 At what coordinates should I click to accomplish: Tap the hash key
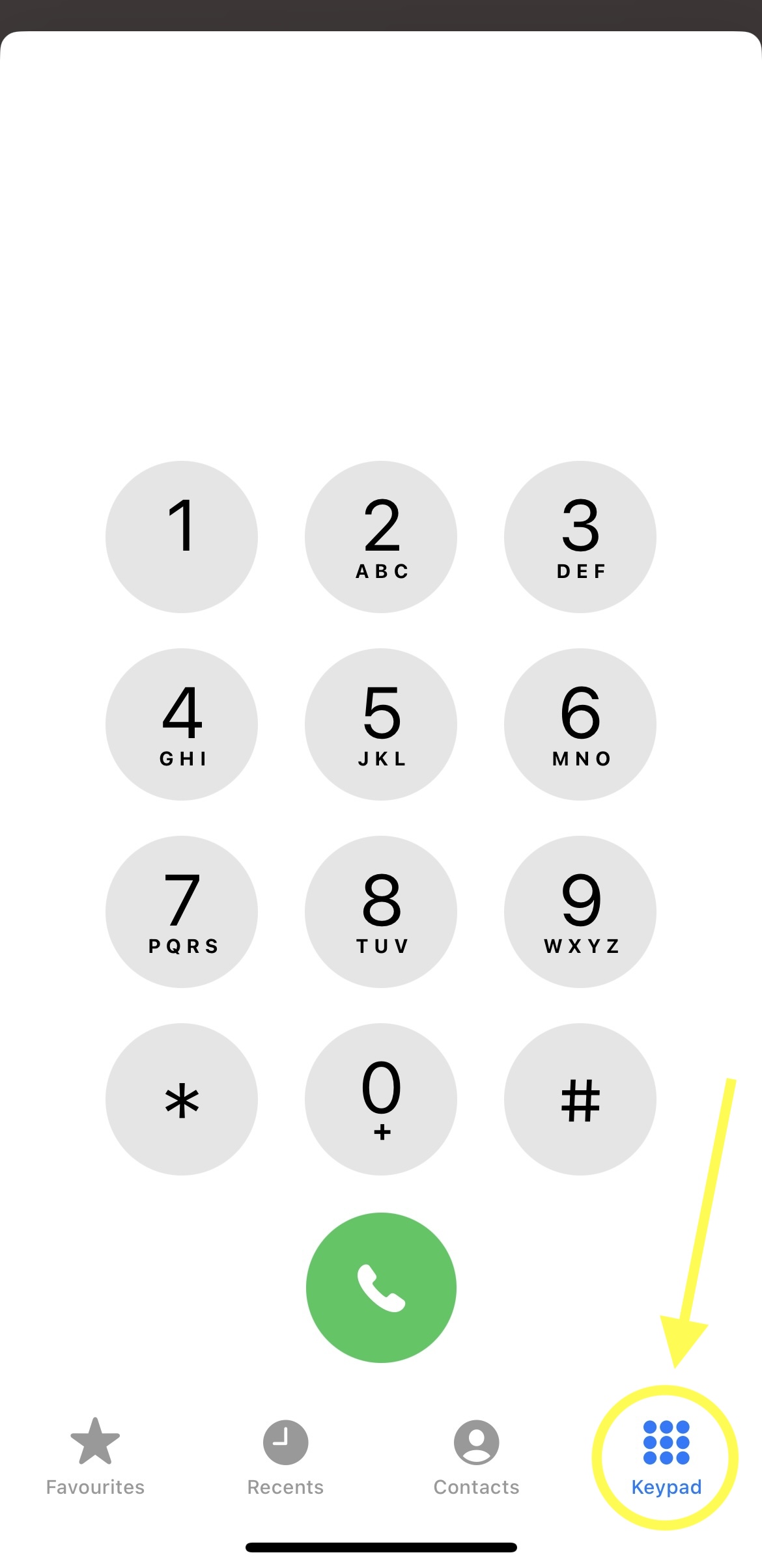580,1099
